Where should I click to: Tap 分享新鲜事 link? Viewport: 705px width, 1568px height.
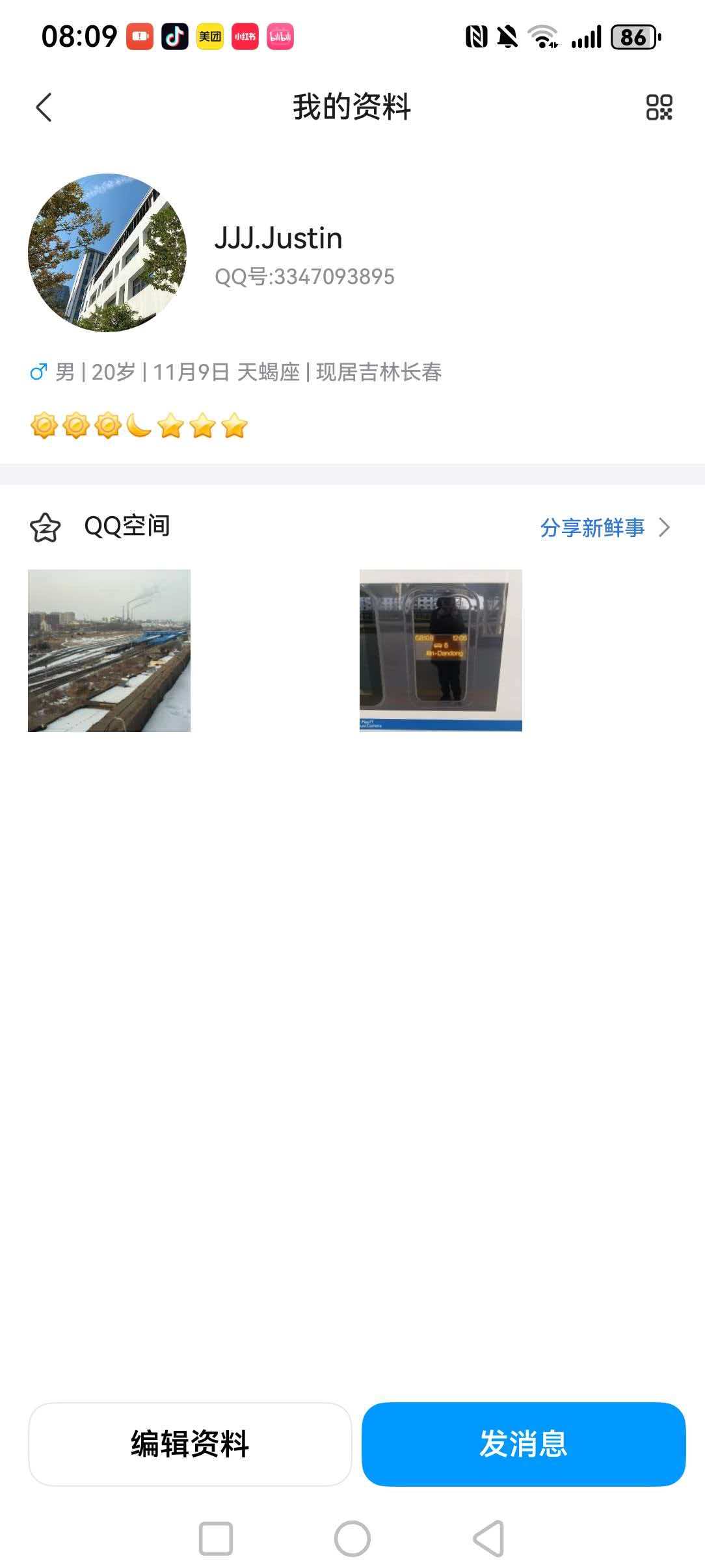pos(604,527)
